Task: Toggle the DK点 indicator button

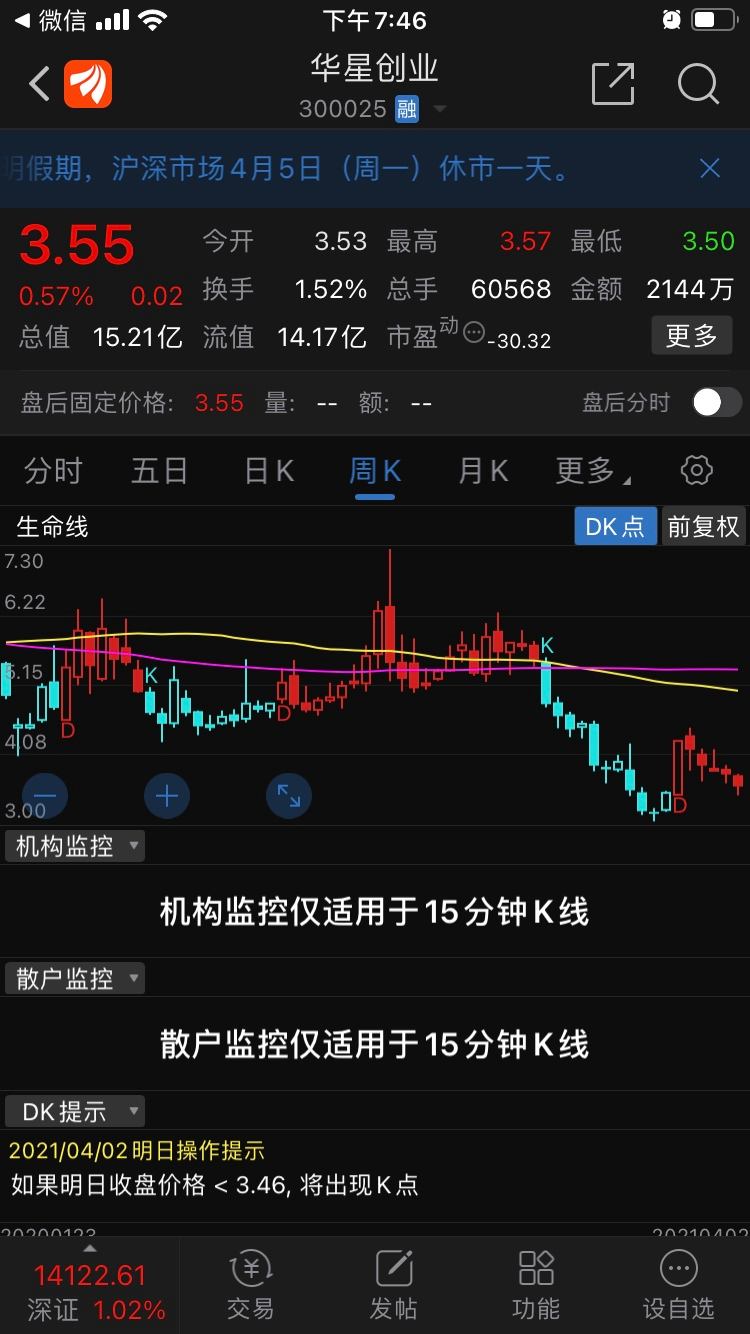Action: click(x=615, y=526)
